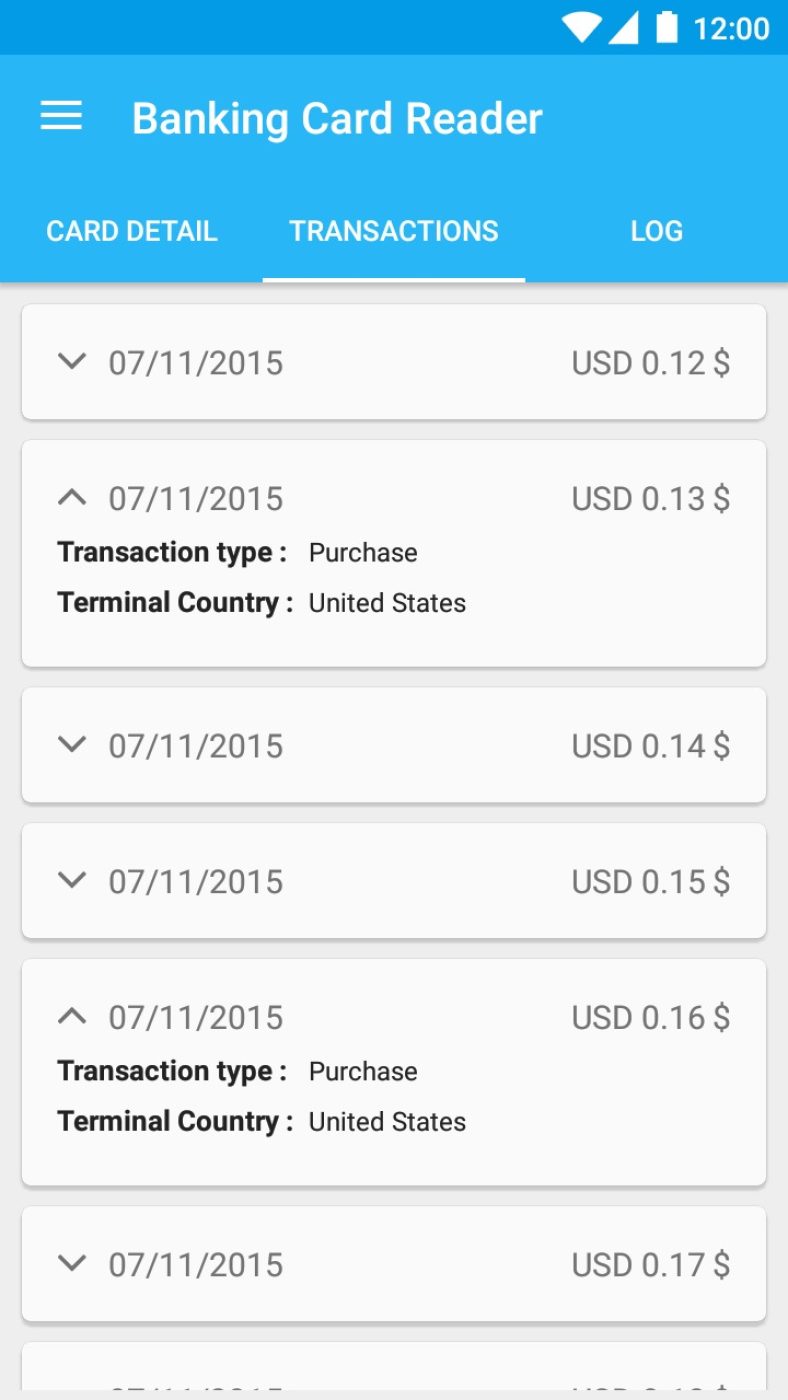The width and height of the screenshot is (788, 1400).
Task: Switch to the CARD DETAIL tab
Action: coord(131,231)
